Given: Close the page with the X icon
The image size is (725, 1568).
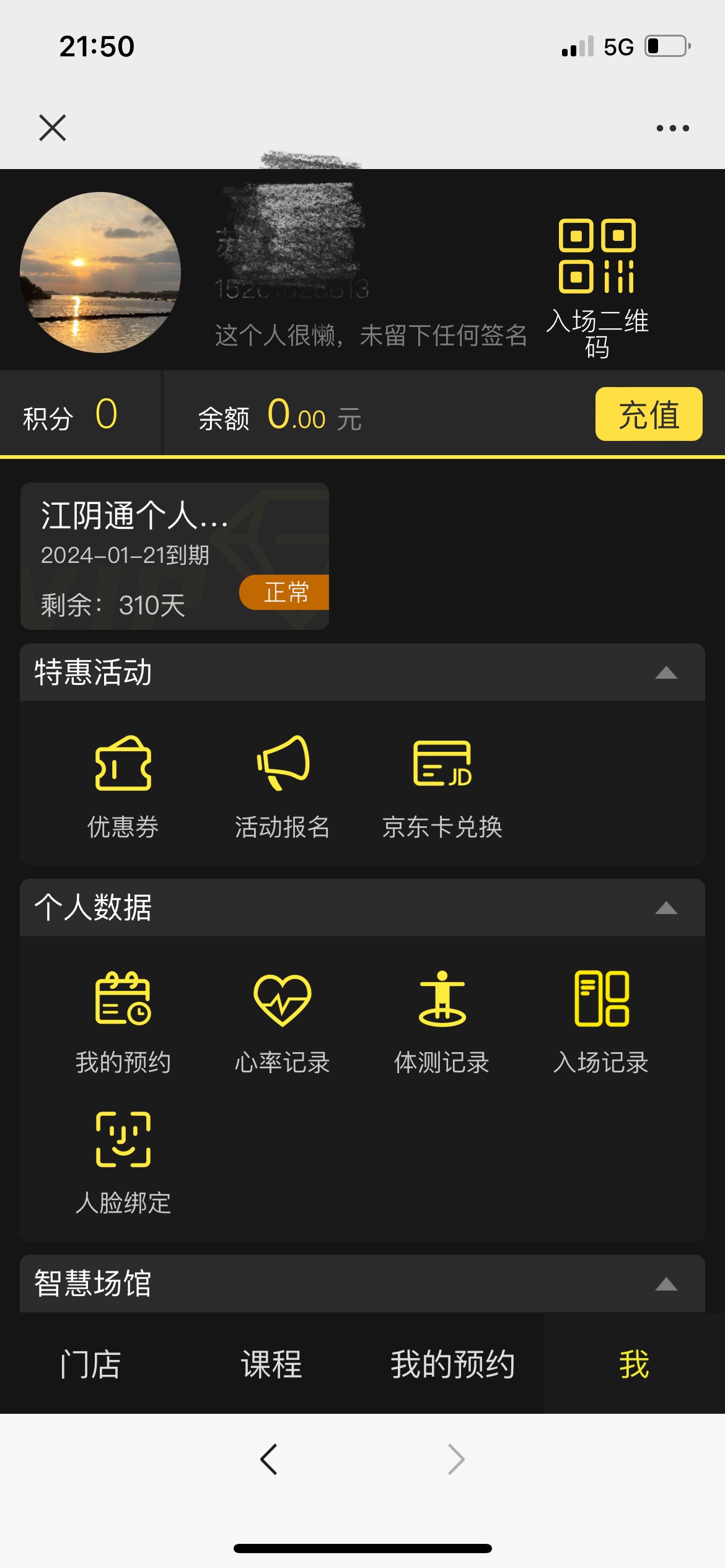Looking at the screenshot, I should 52,128.
